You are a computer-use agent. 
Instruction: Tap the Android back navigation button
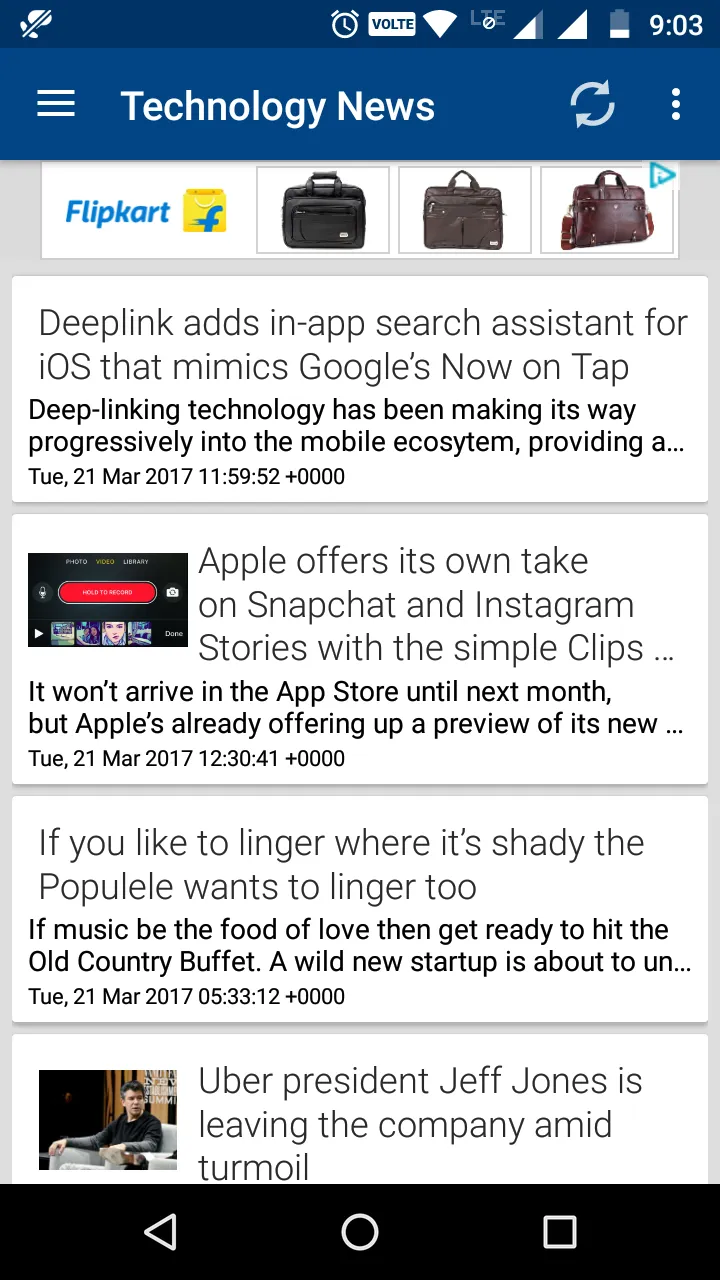point(160,1232)
